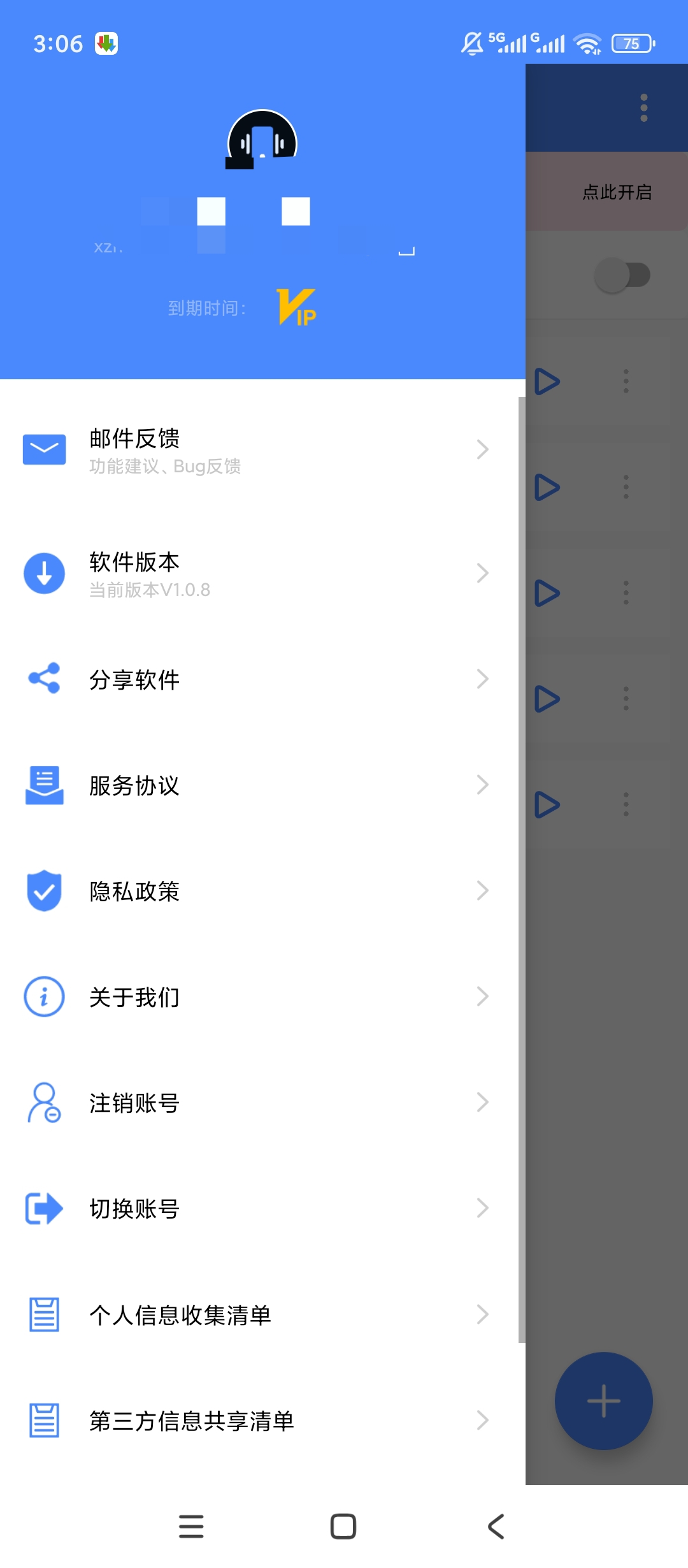Open 关于我们 about us
Viewport: 688px width, 1568px height.
259,997
